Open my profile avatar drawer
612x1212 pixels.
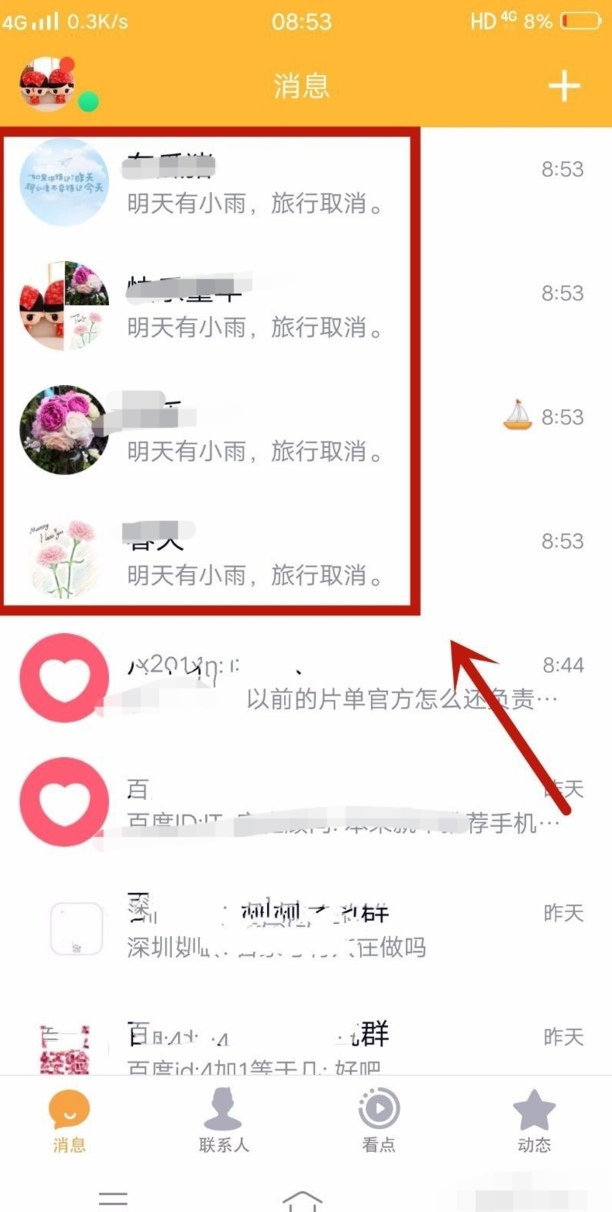point(49,85)
